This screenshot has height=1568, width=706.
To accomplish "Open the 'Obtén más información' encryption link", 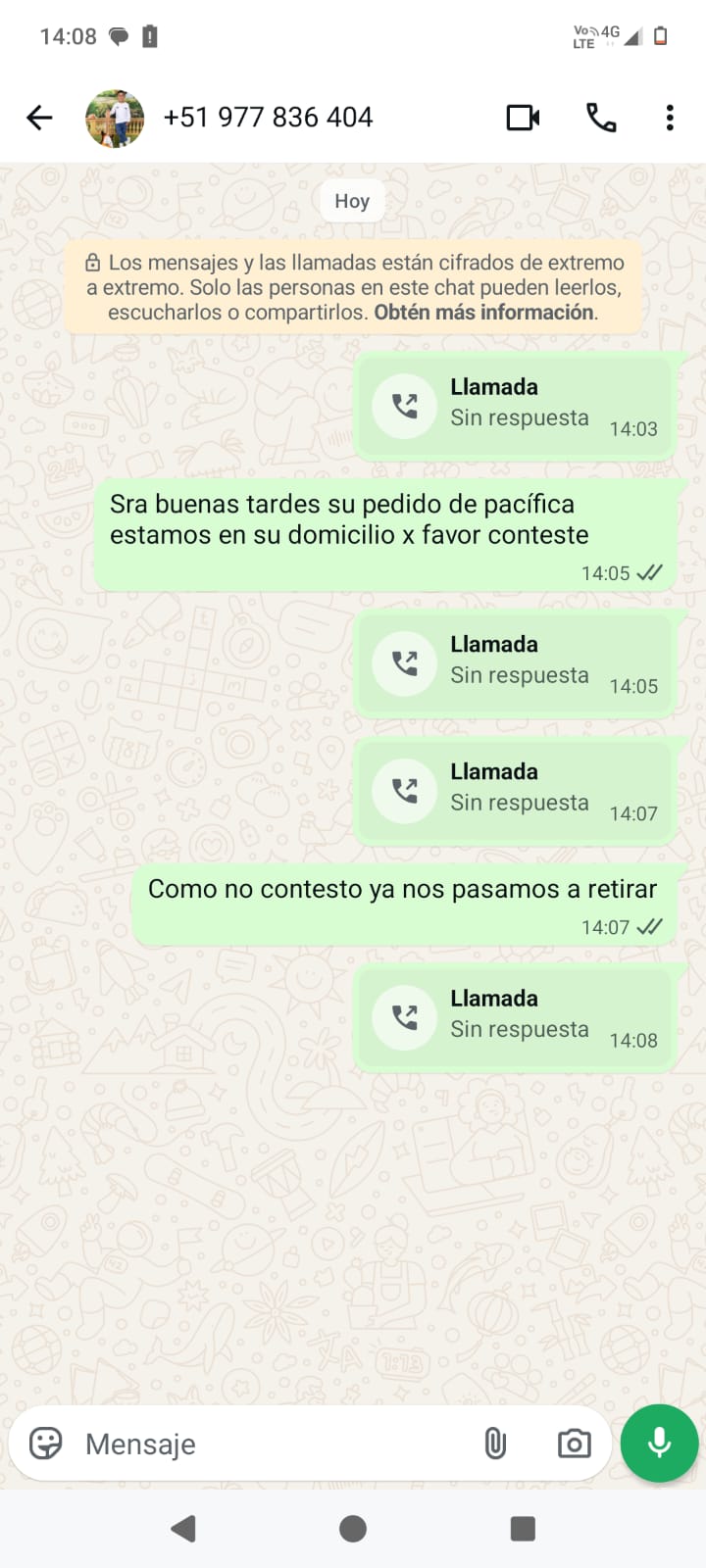I will pyautogui.click(x=485, y=313).
